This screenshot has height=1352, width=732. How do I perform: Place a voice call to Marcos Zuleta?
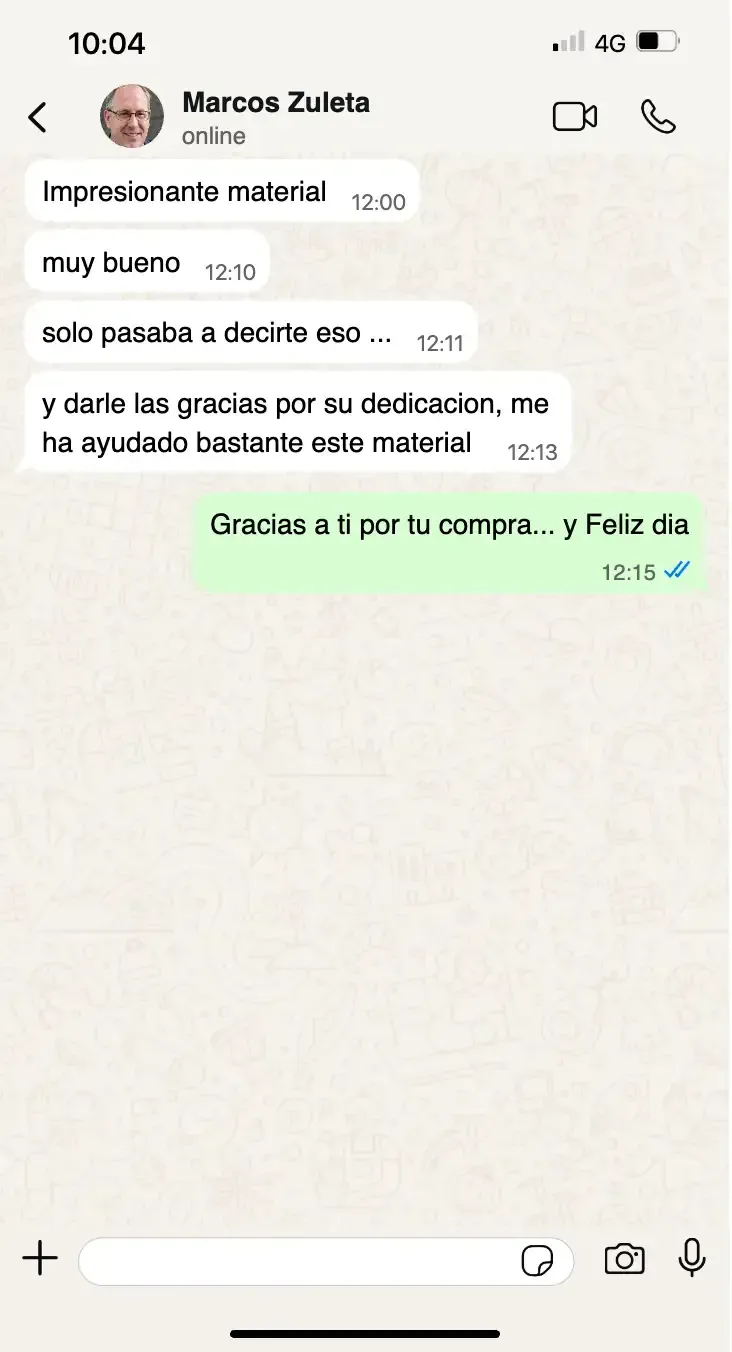(x=658, y=117)
